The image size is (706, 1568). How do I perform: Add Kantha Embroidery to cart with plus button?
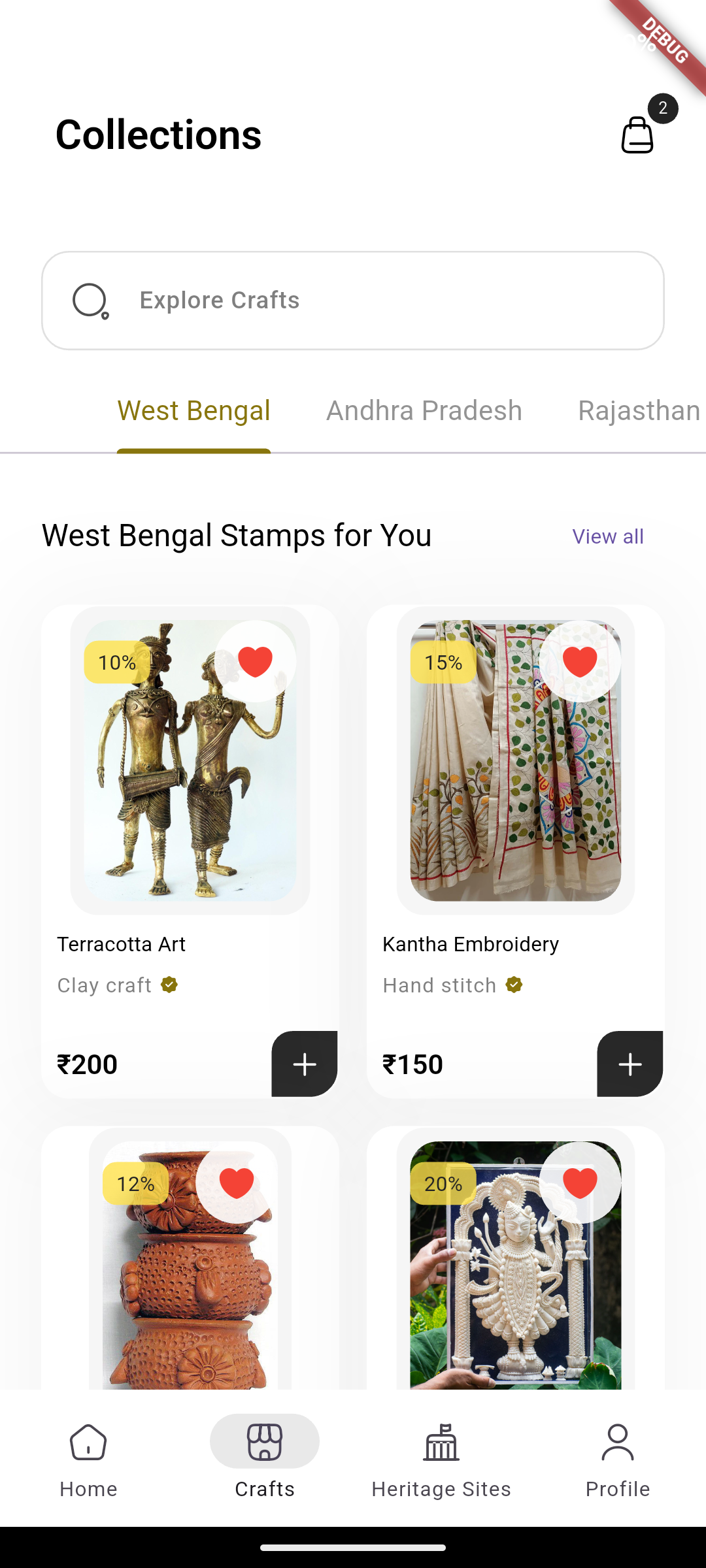tap(630, 1064)
